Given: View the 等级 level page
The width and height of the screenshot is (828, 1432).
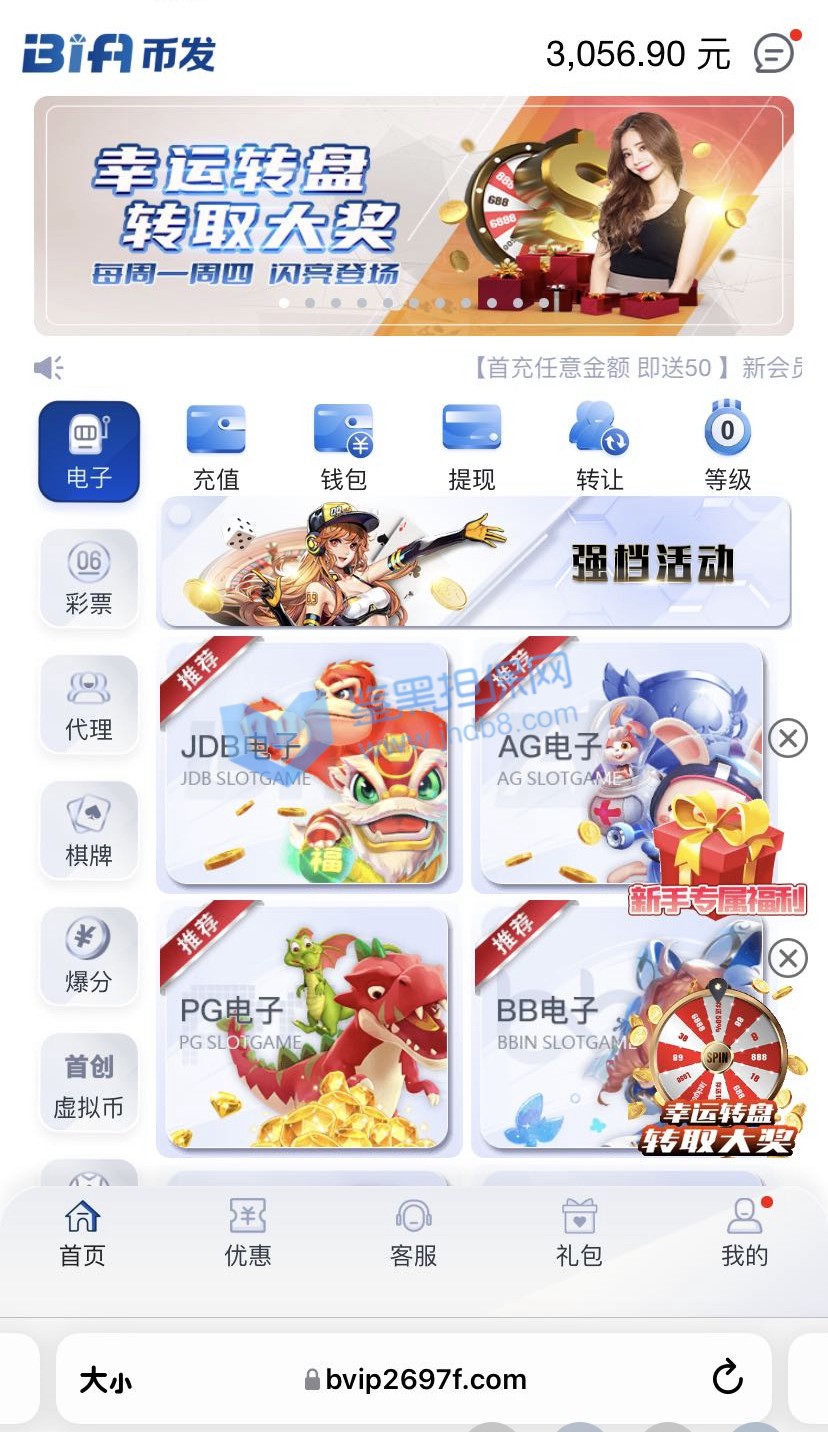Looking at the screenshot, I should 727,446.
